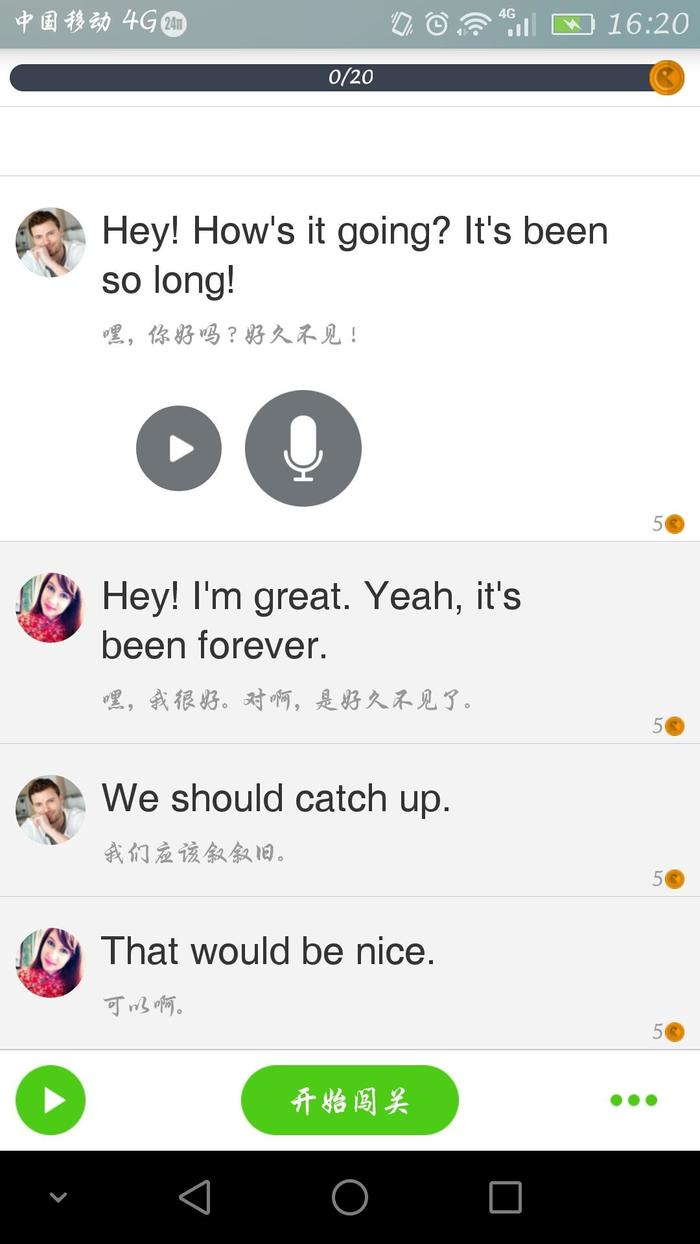The image size is (700, 1244).
Task: Go back with the system back button
Action: 195,1197
